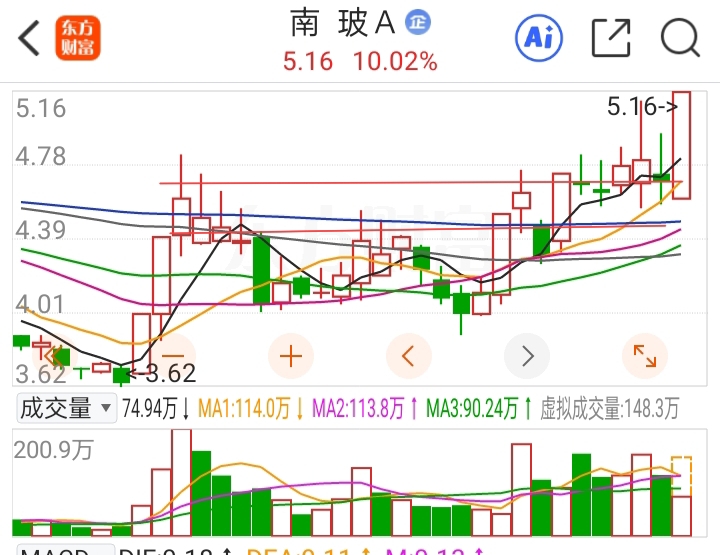Expand the chart to fullscreen
720x555 pixels.
click(645, 356)
